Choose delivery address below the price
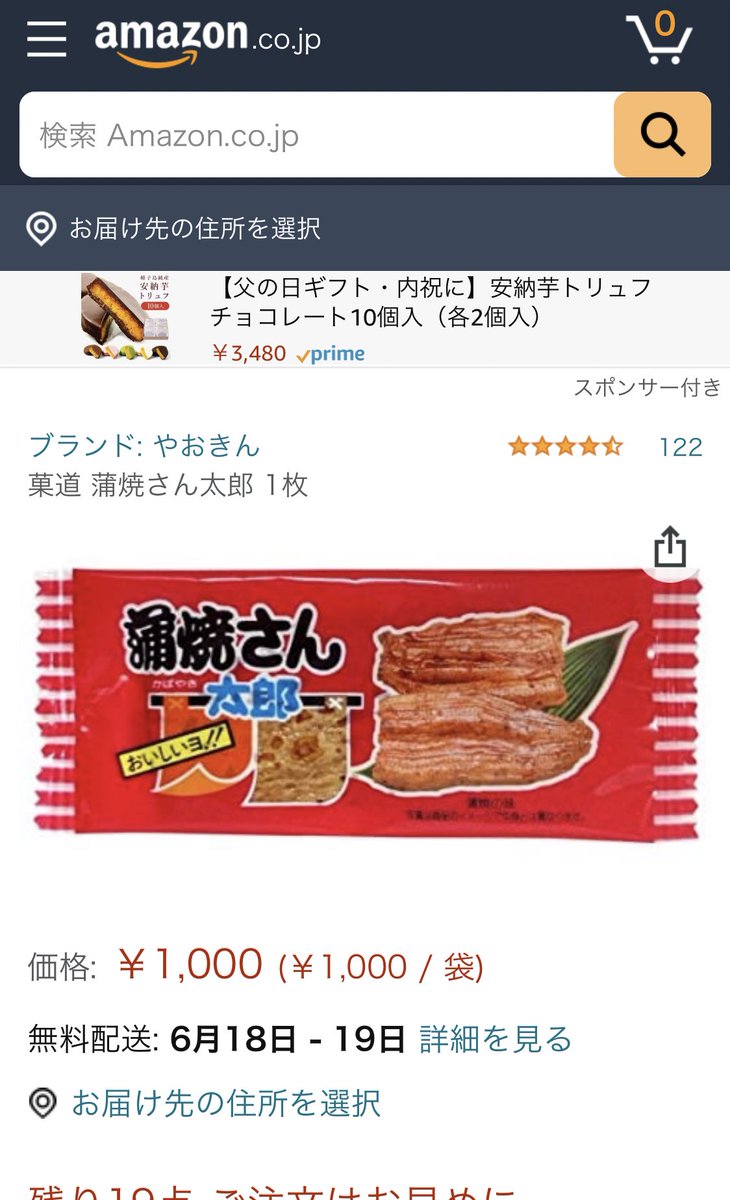This screenshot has width=730, height=1200. click(x=225, y=1103)
